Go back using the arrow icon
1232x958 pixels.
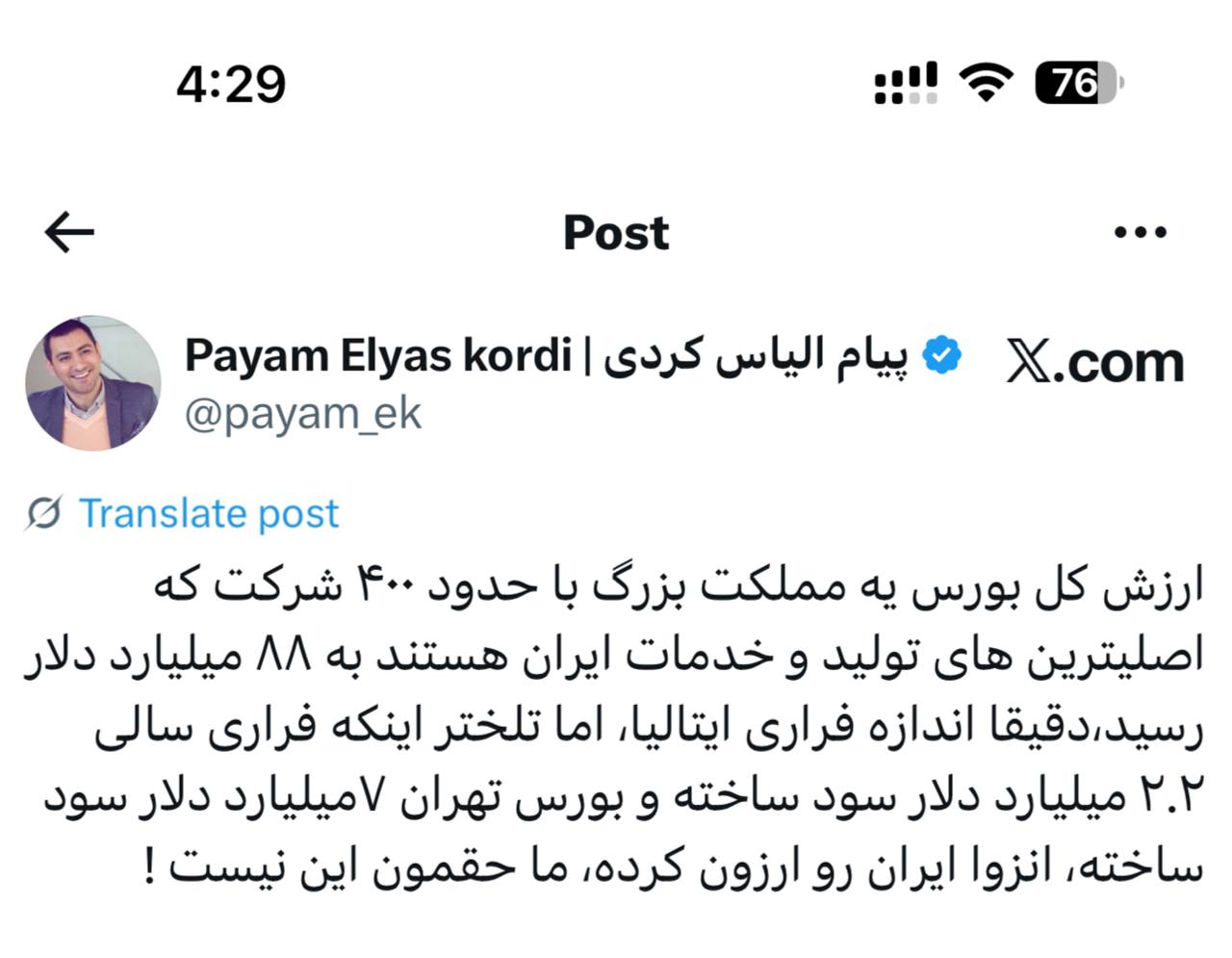(69, 232)
